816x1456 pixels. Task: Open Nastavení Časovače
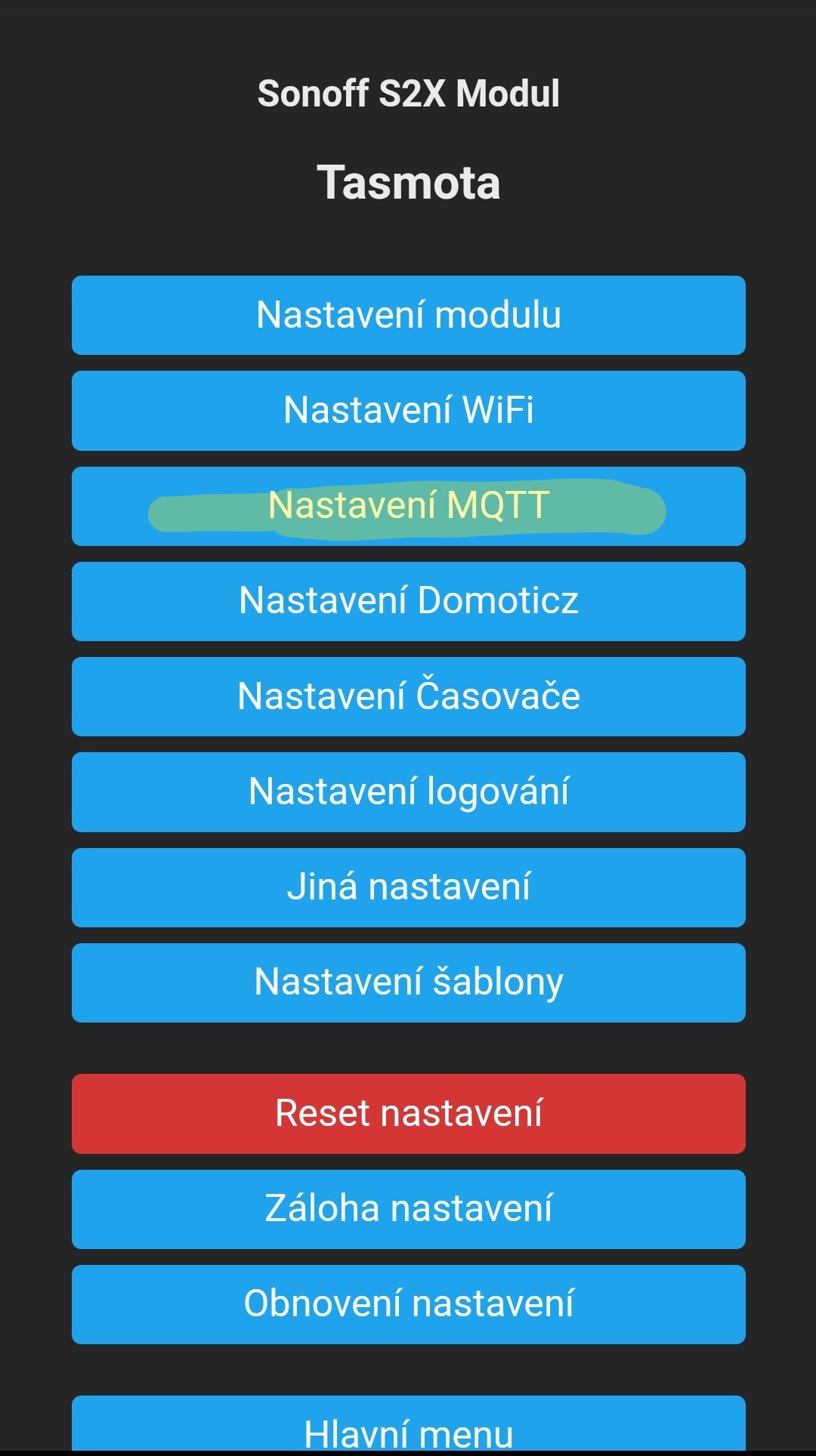coord(408,696)
